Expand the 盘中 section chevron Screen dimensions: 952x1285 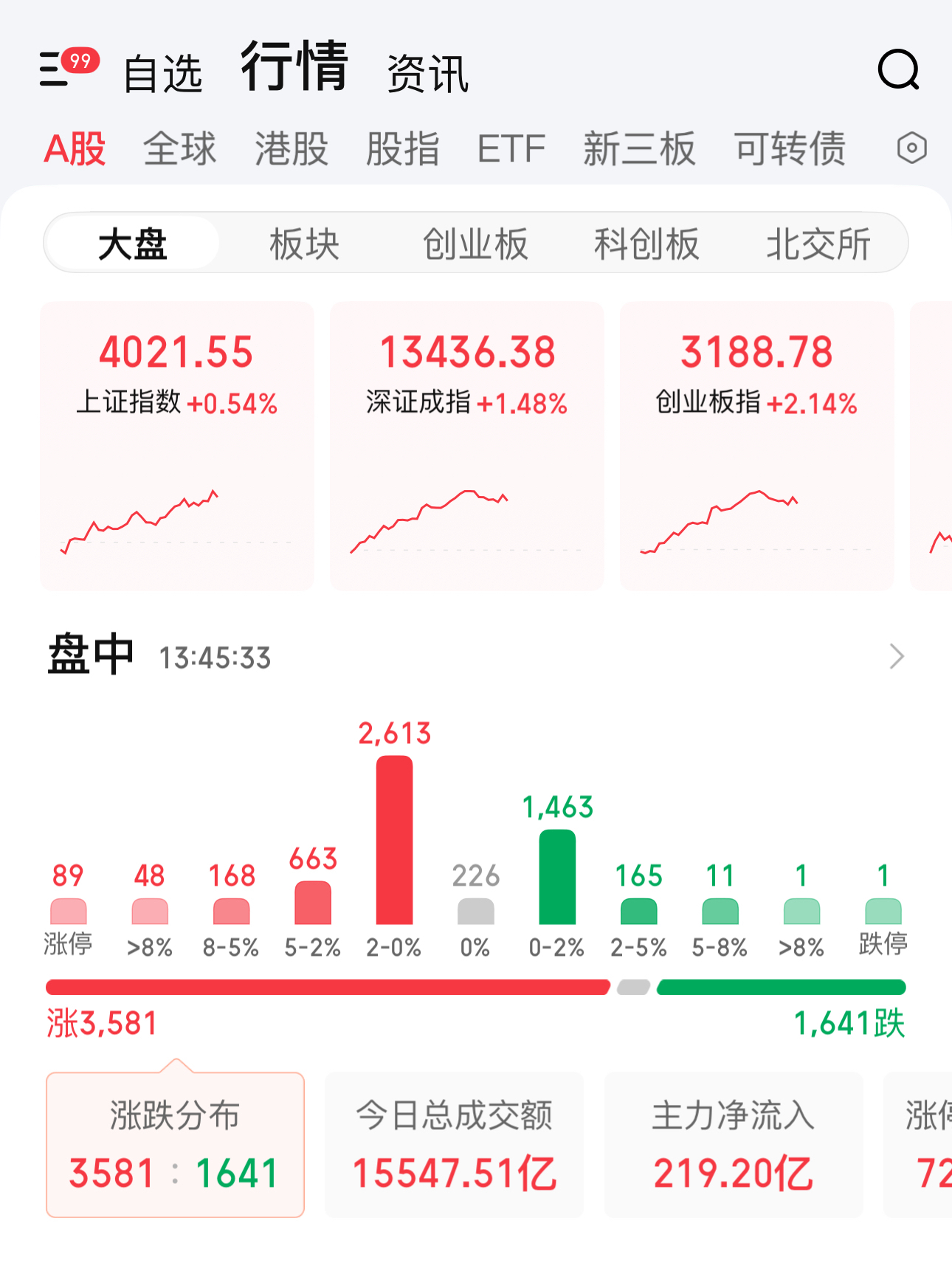click(x=896, y=656)
